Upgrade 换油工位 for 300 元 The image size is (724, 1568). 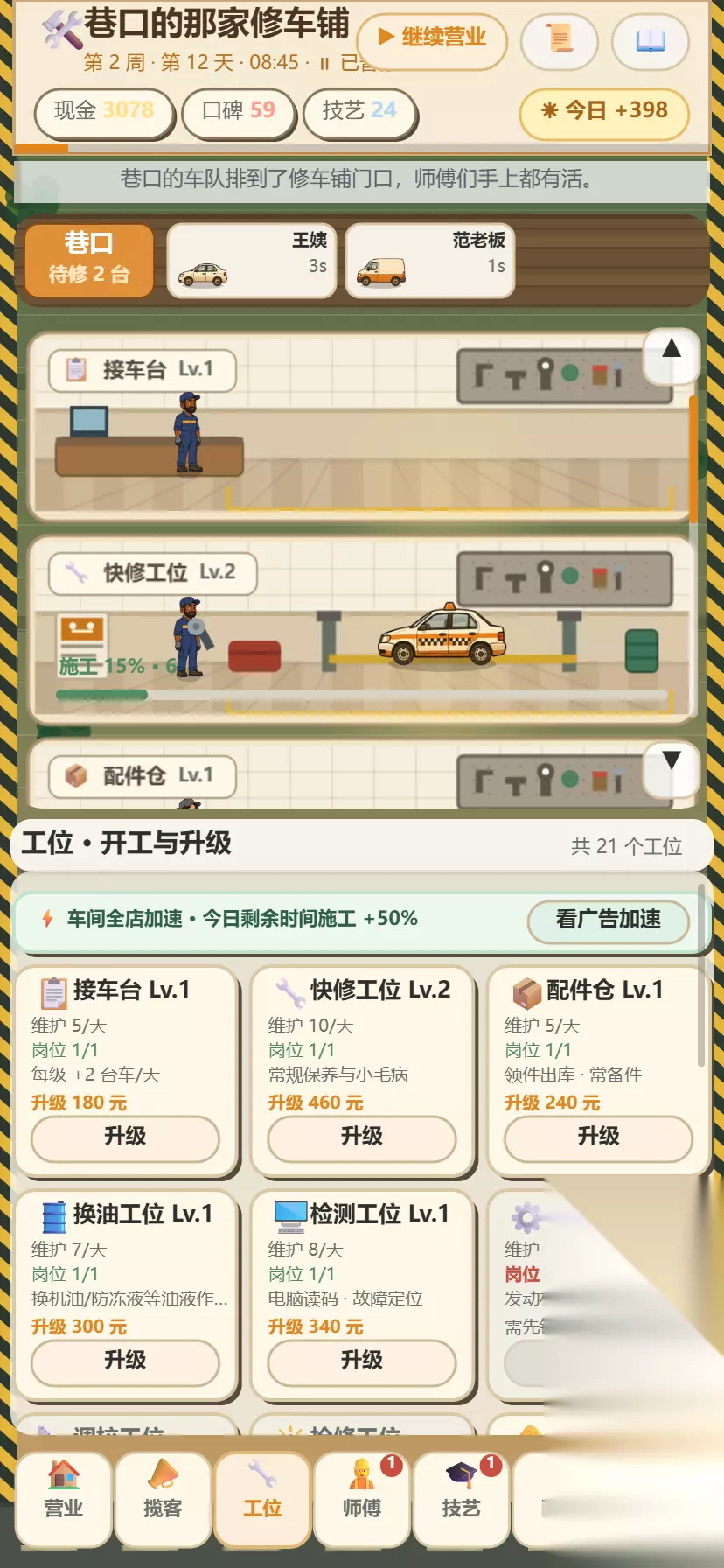[x=125, y=1361]
